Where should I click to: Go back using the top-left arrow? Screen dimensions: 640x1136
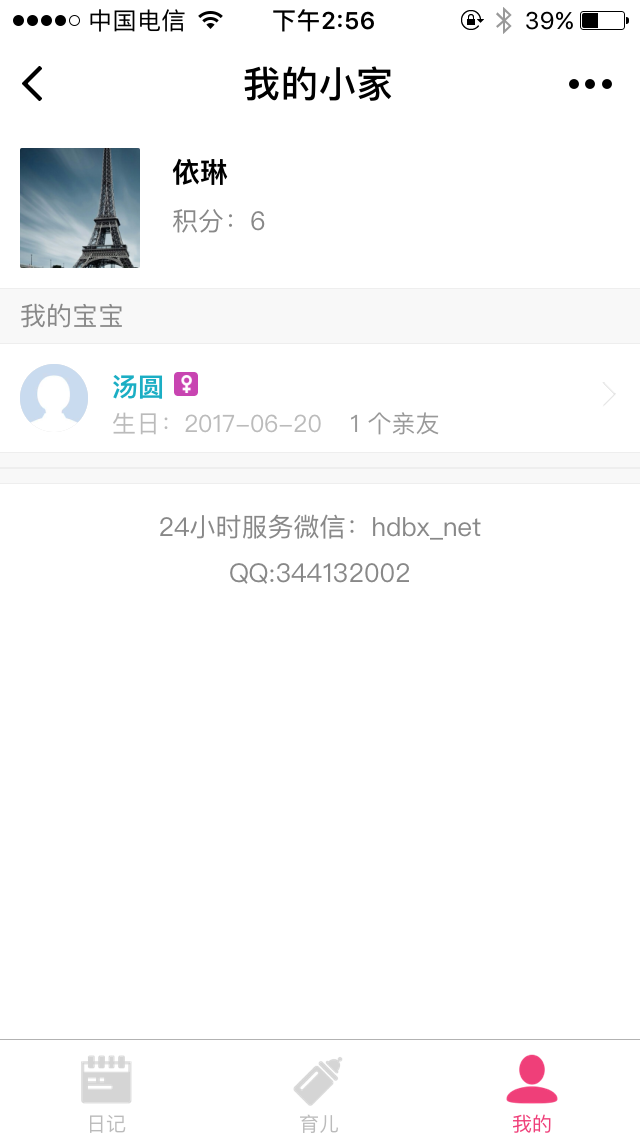point(33,84)
